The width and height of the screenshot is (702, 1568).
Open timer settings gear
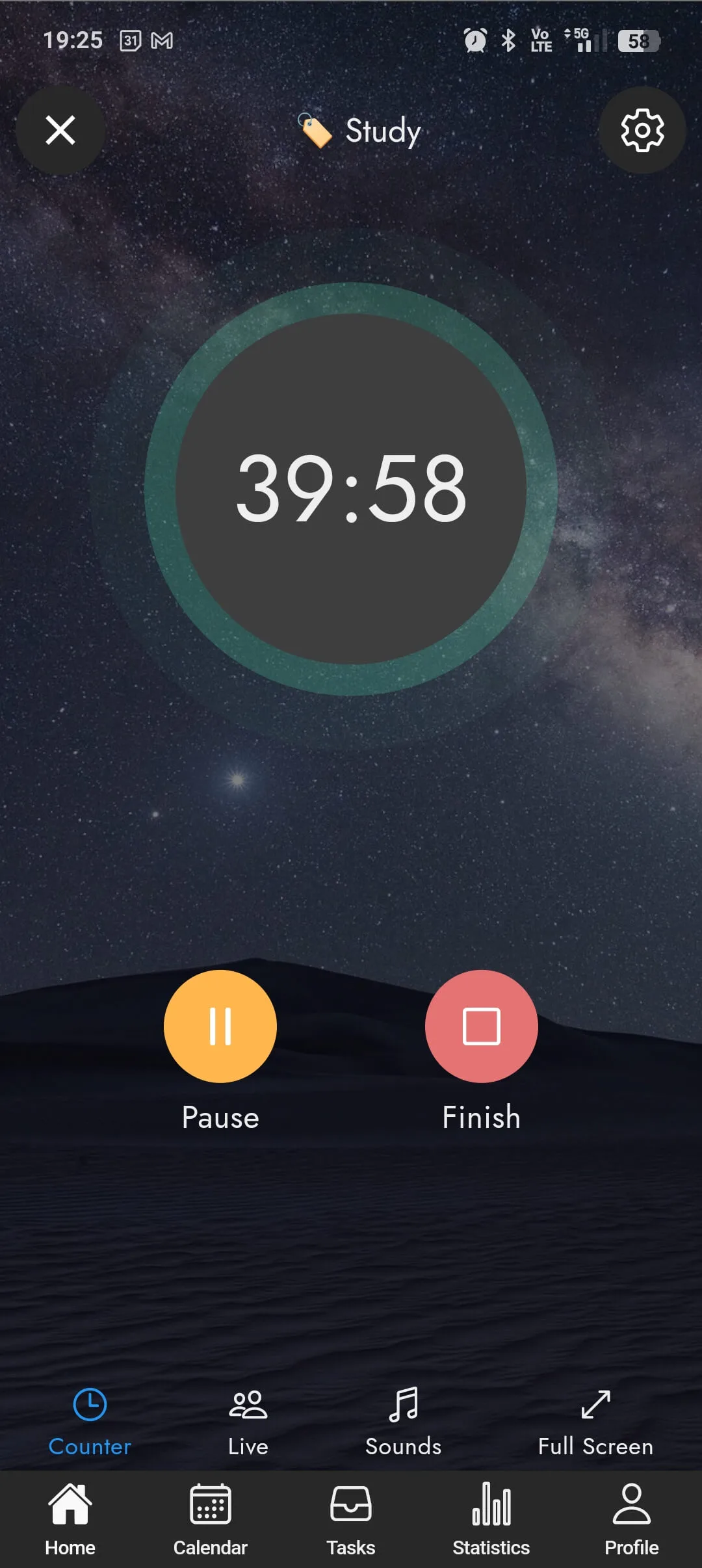[x=642, y=130]
